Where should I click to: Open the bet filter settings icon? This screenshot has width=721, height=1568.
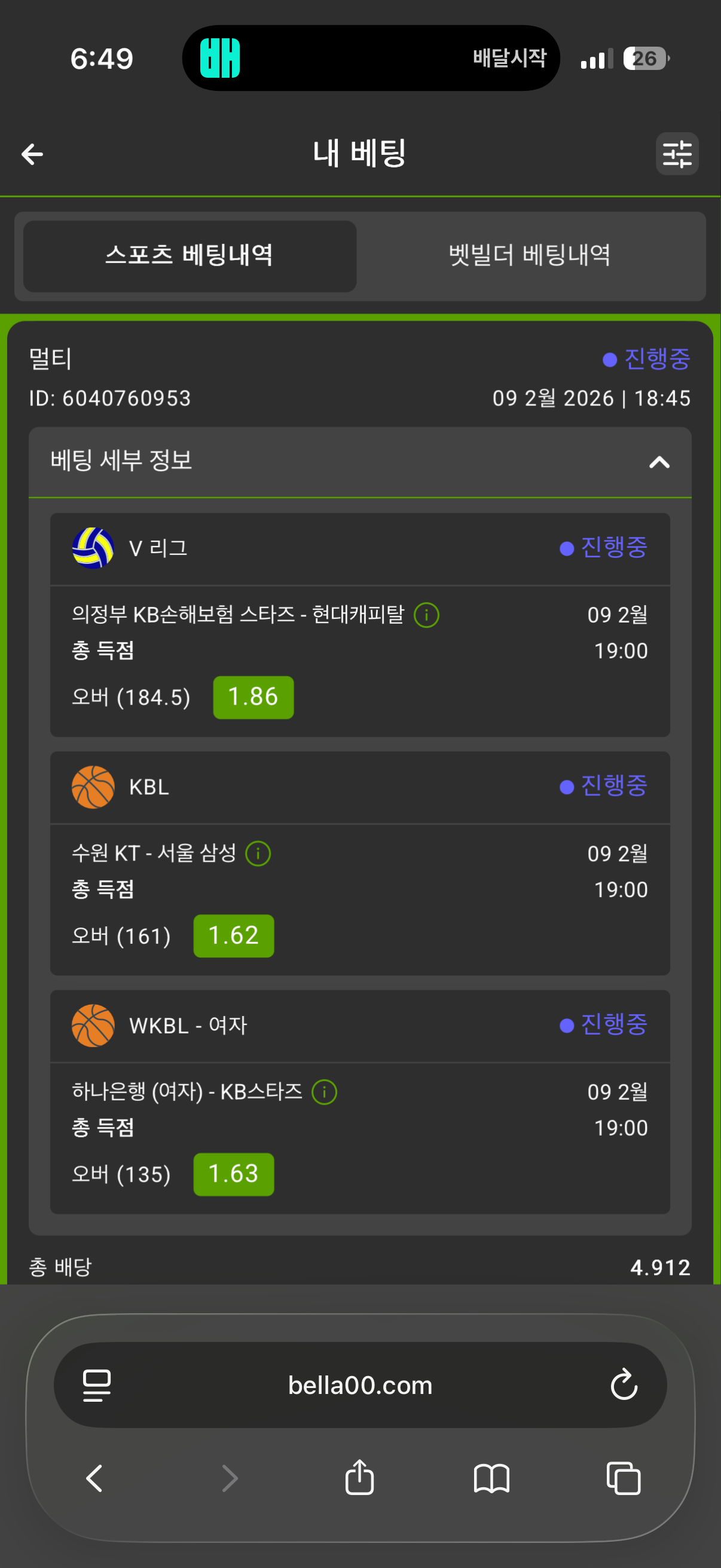[x=677, y=154]
